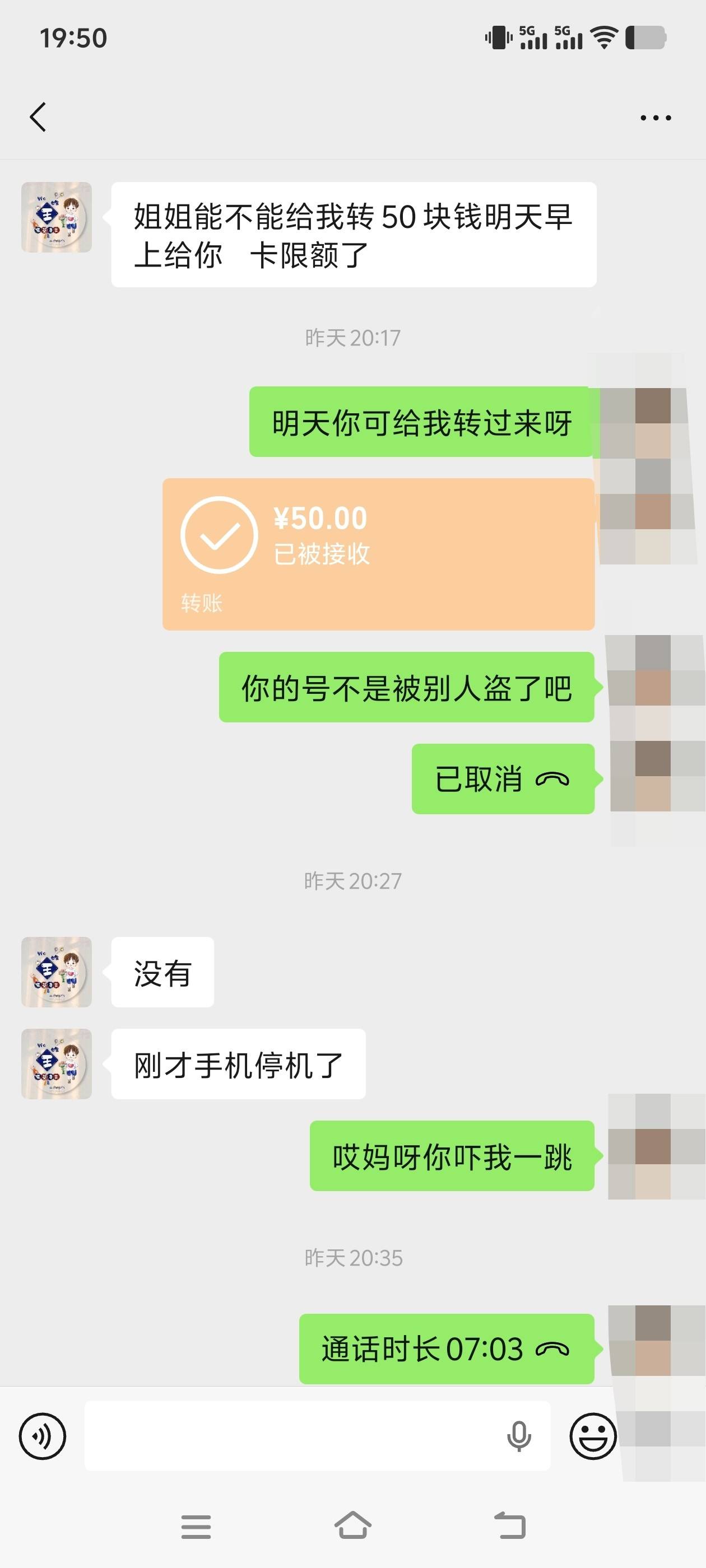
Task: Call back from the 已取消 call bubble
Action: point(503,778)
